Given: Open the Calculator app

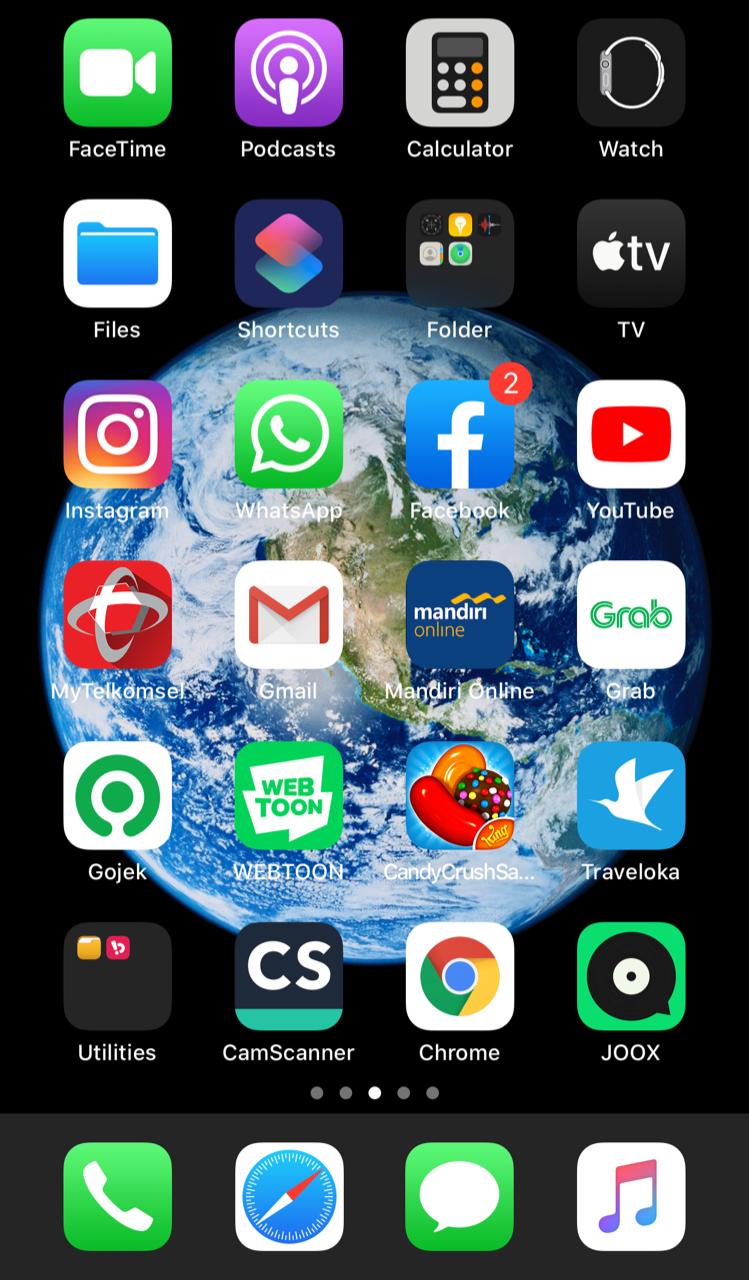Looking at the screenshot, I should click(x=459, y=73).
